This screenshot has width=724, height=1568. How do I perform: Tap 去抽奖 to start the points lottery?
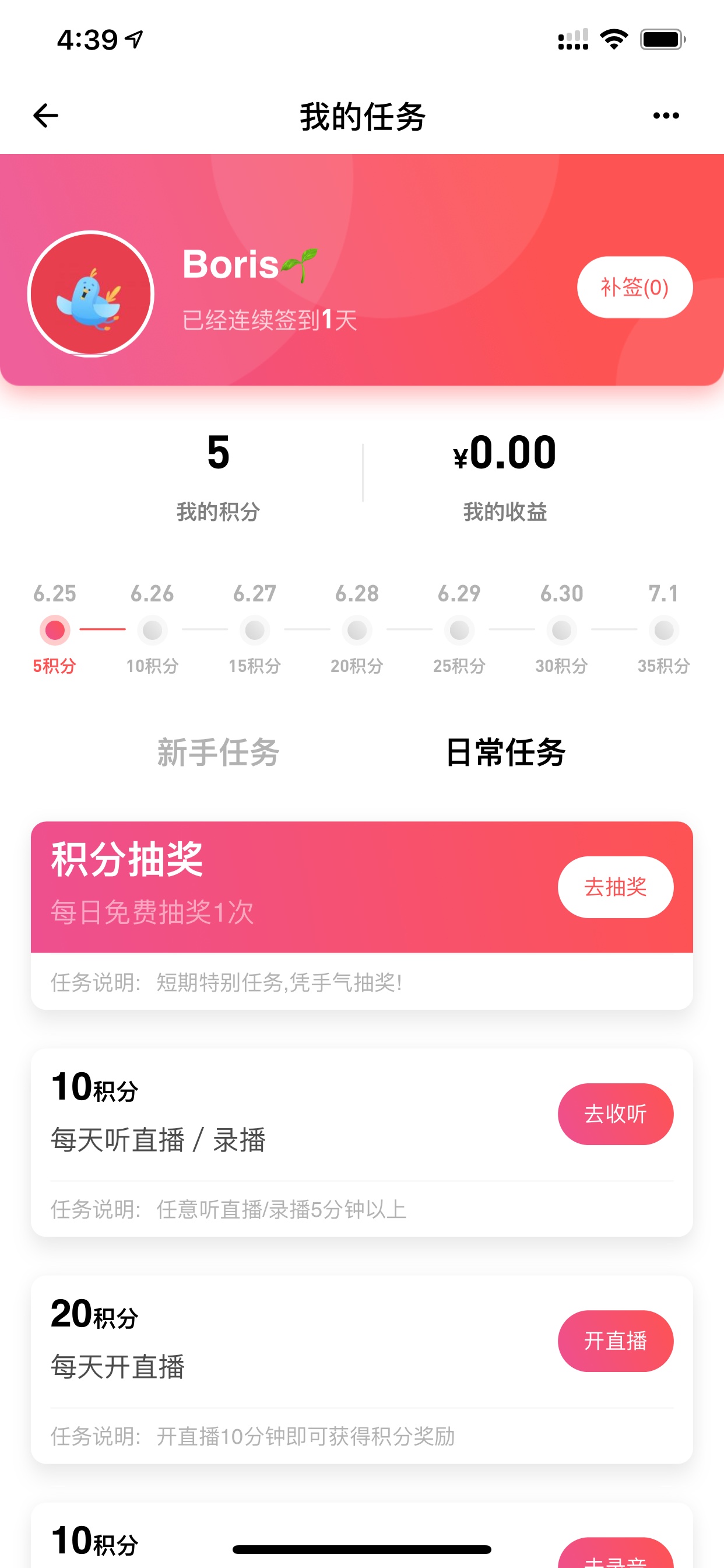[x=615, y=887]
